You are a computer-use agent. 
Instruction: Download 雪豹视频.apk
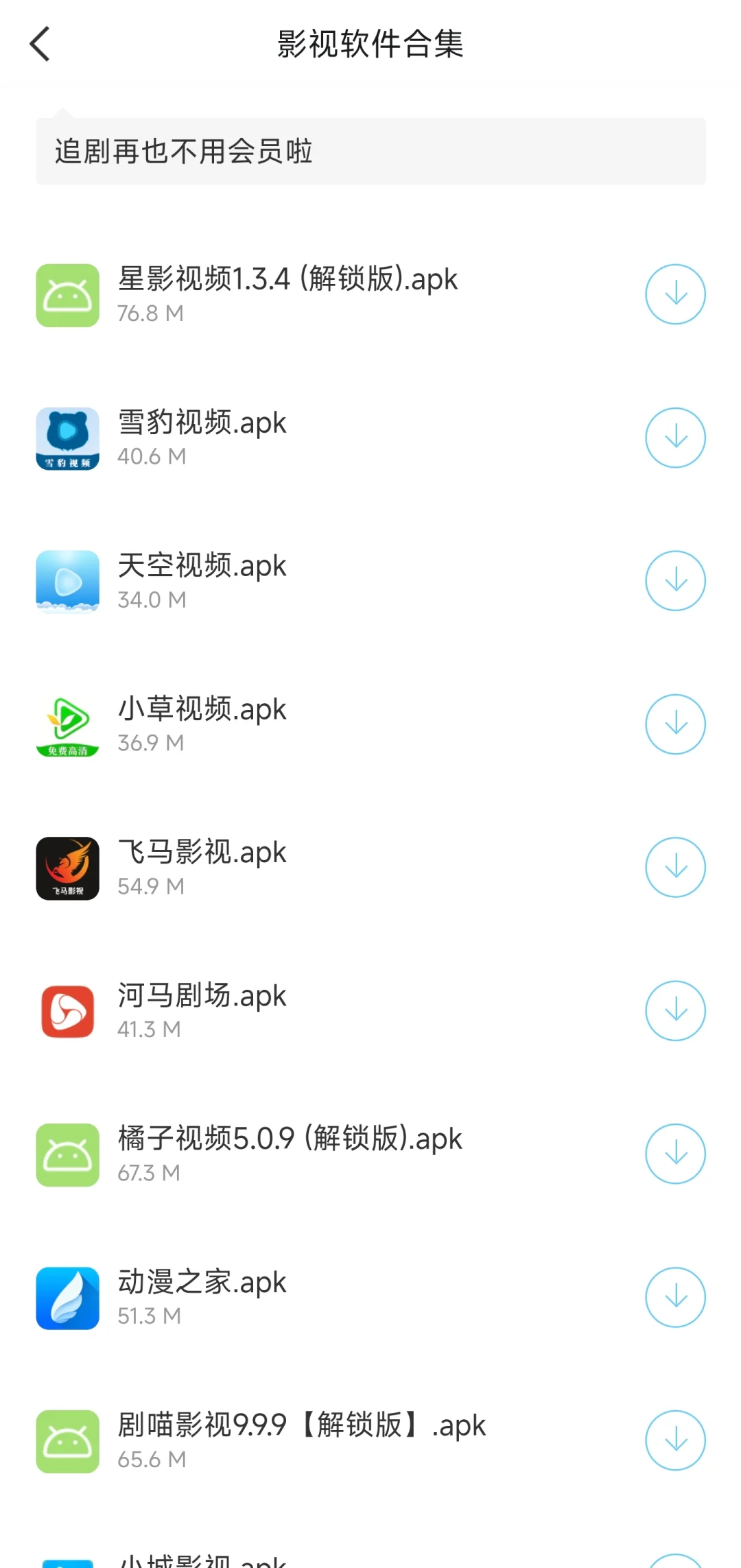tap(675, 438)
